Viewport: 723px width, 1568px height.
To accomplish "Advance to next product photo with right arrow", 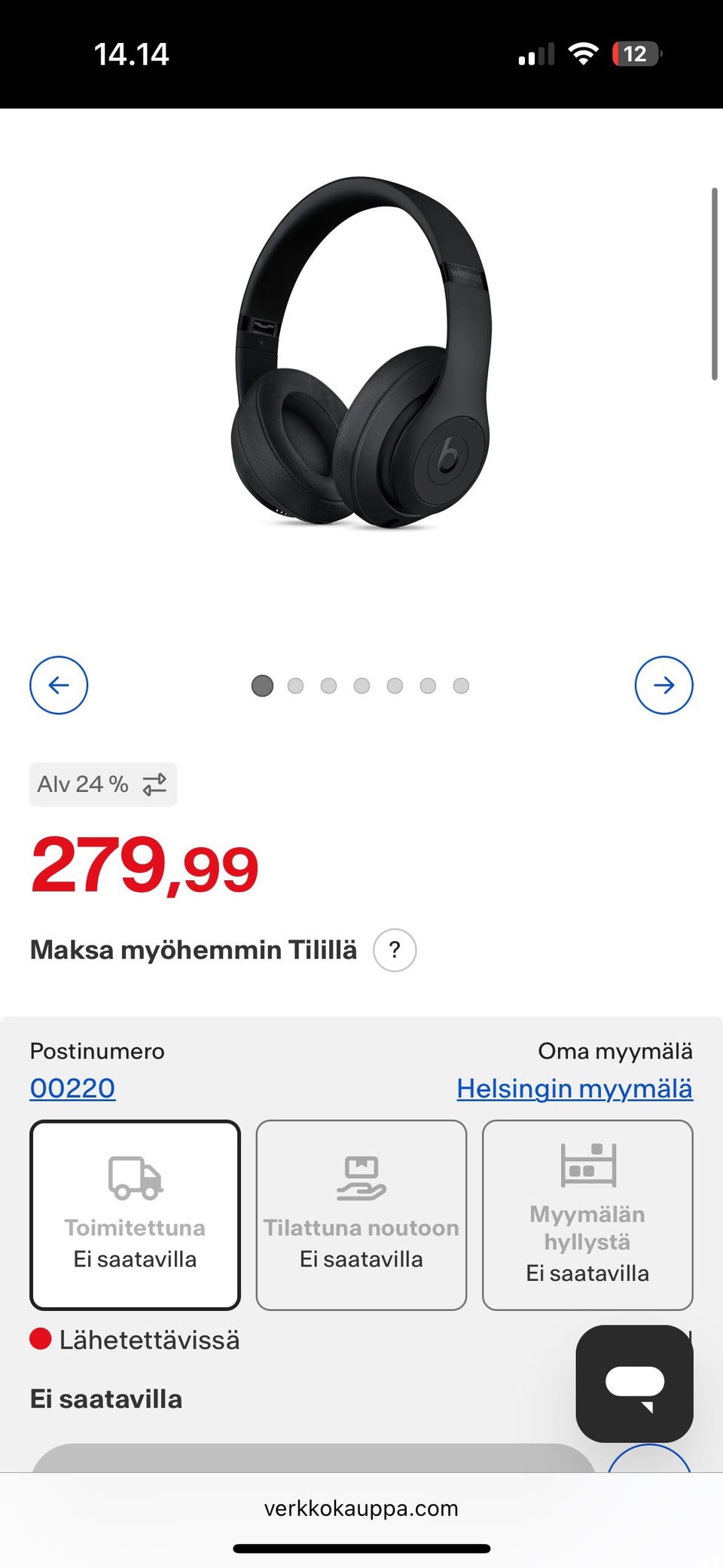I will 664,685.
